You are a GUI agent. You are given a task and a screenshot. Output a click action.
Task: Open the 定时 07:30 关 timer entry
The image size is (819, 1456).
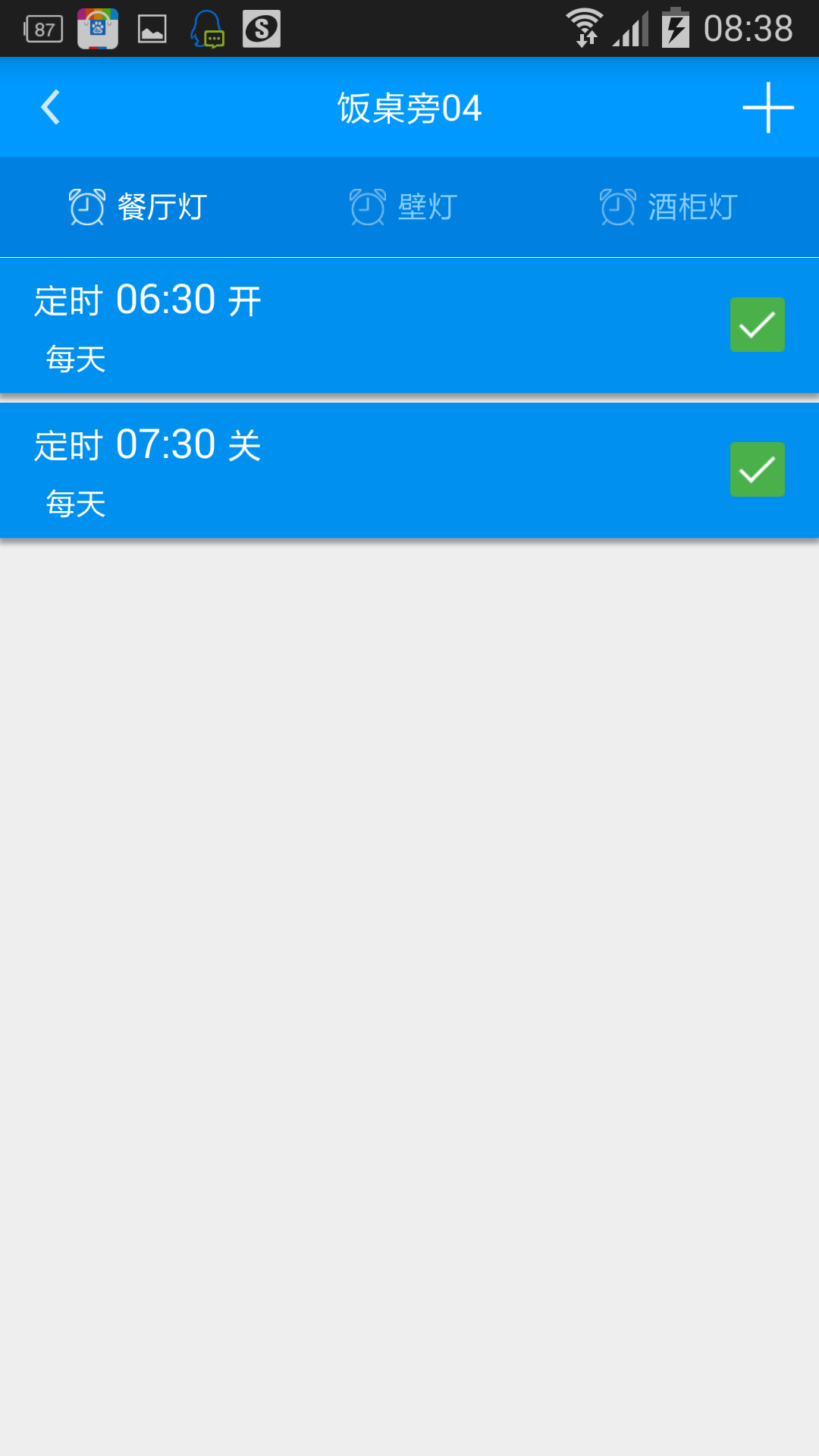click(303, 470)
